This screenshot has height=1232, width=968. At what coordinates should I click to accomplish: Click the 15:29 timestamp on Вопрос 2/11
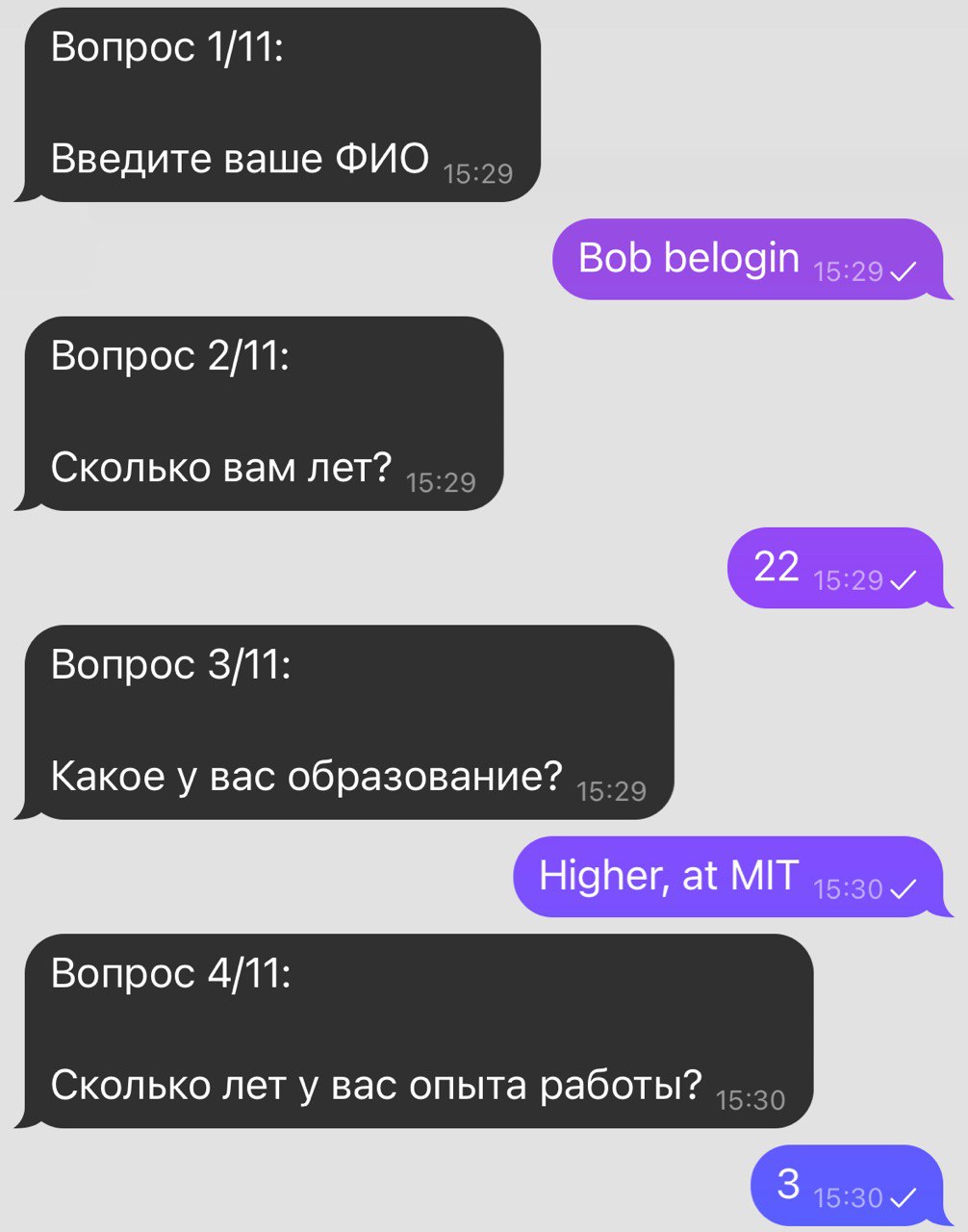point(443,482)
